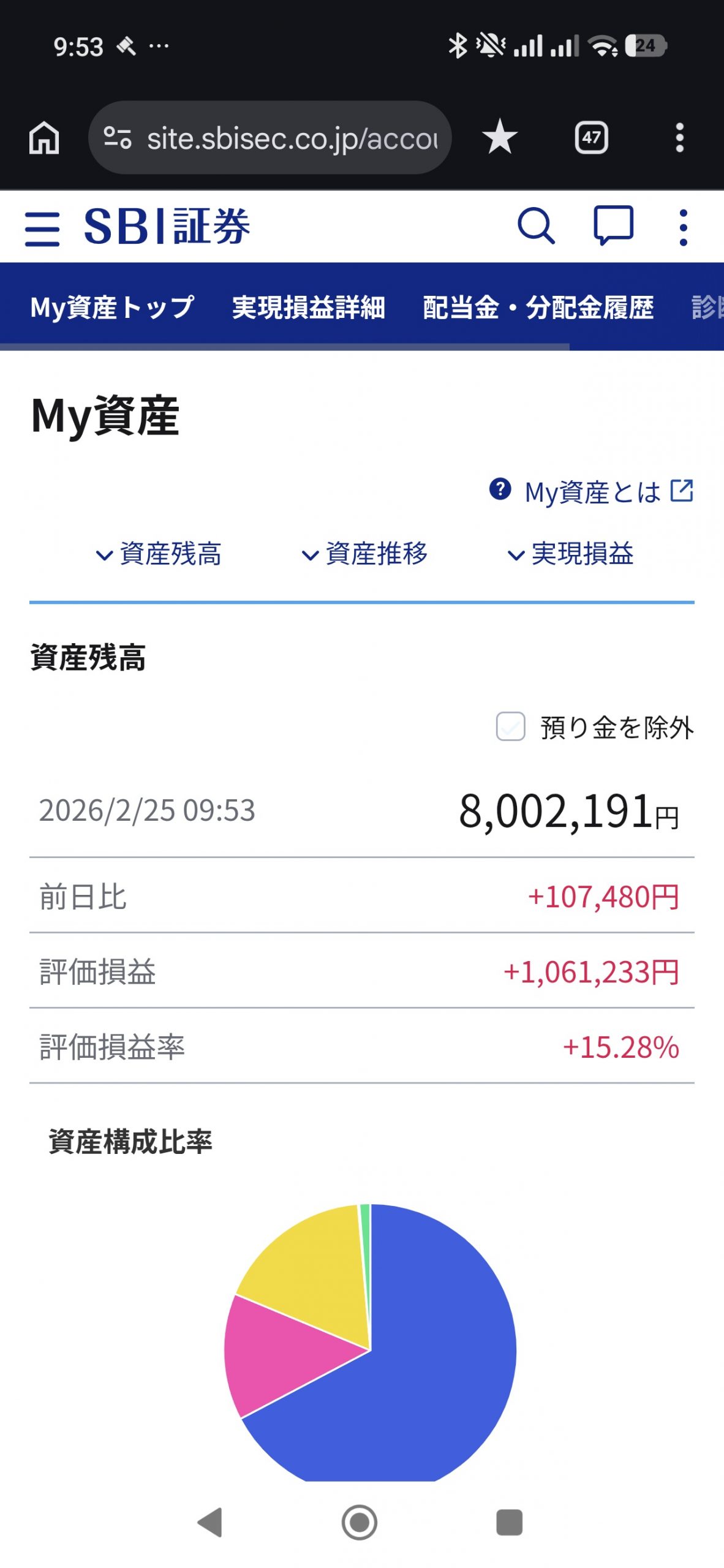Jump to 資産残高 section

click(159, 554)
